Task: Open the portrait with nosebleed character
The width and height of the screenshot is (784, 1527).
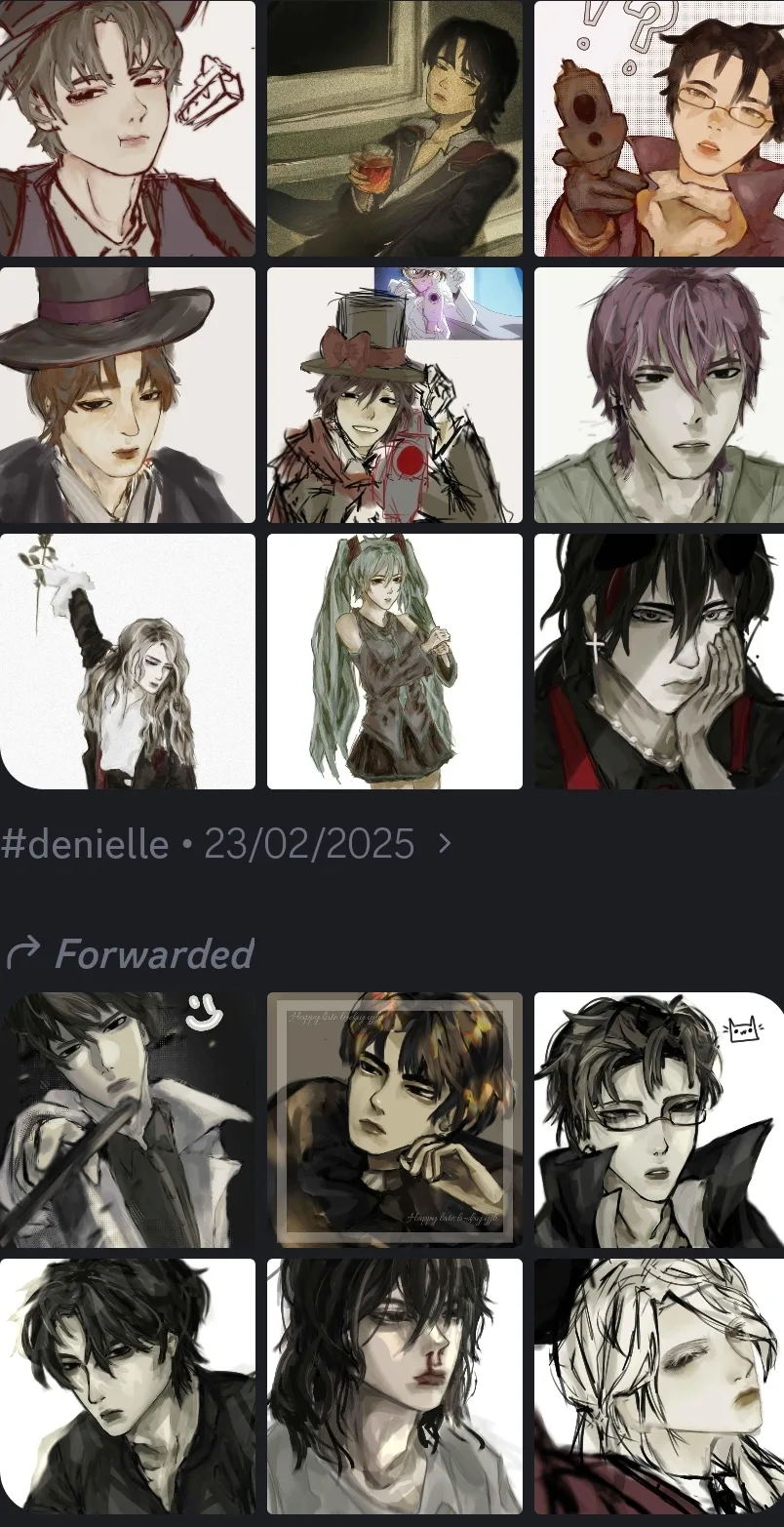Action: (x=395, y=1386)
